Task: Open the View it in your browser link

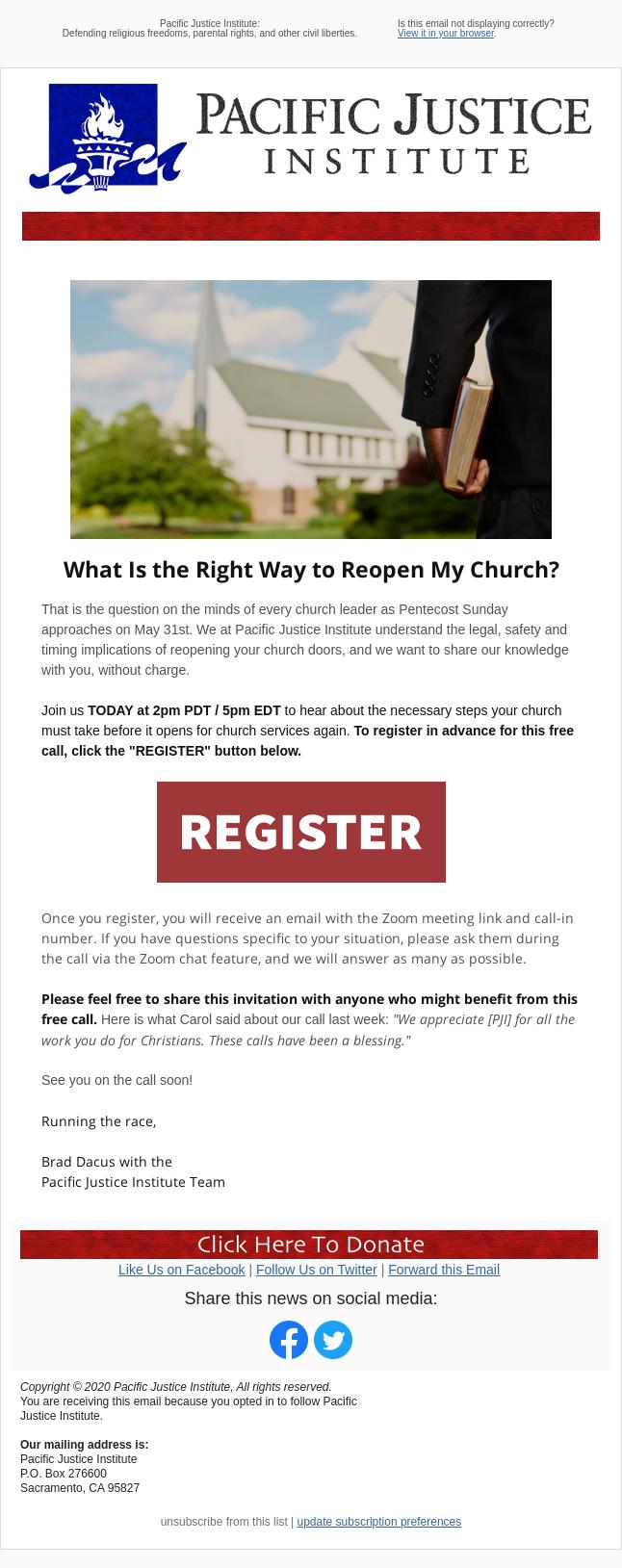Action: click(x=445, y=33)
